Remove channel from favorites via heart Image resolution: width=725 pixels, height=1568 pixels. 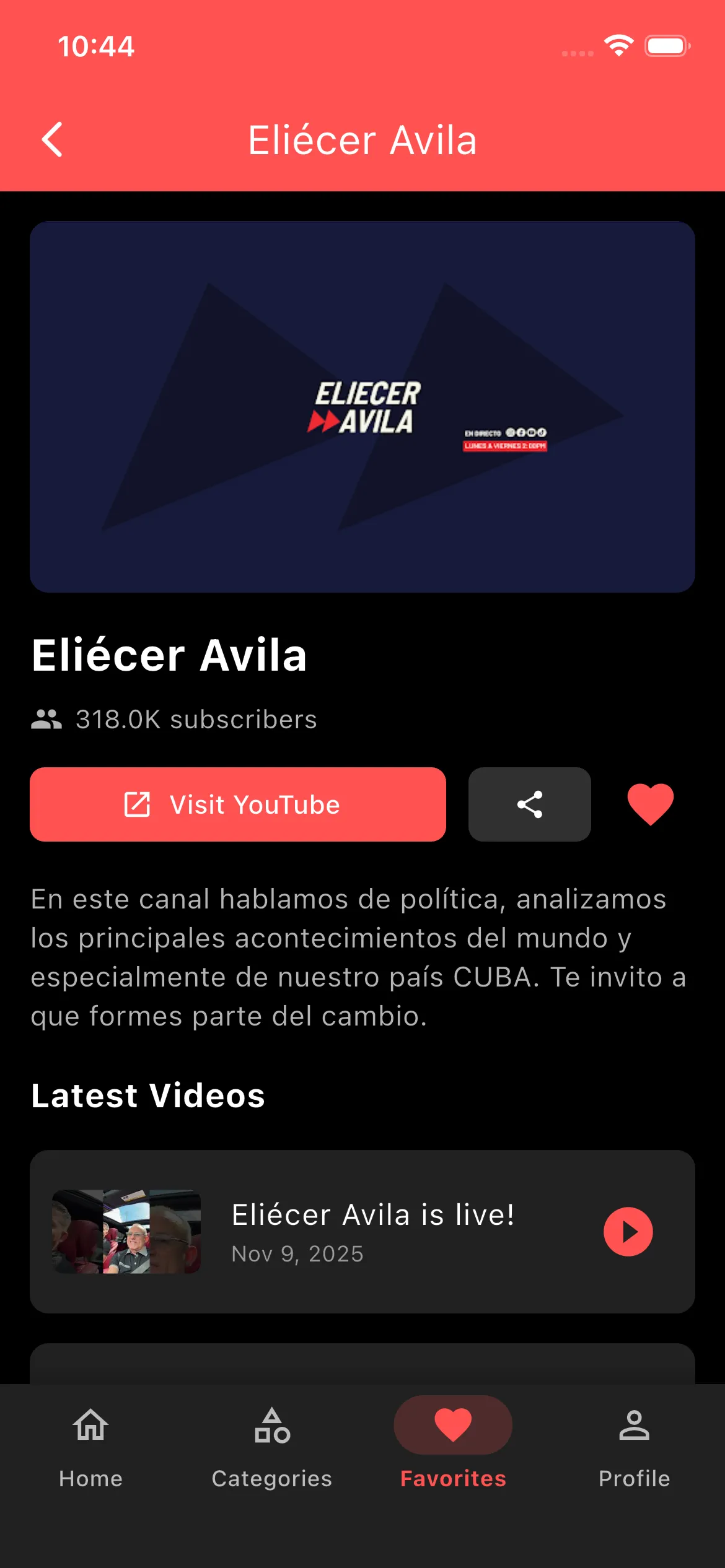[x=650, y=804]
